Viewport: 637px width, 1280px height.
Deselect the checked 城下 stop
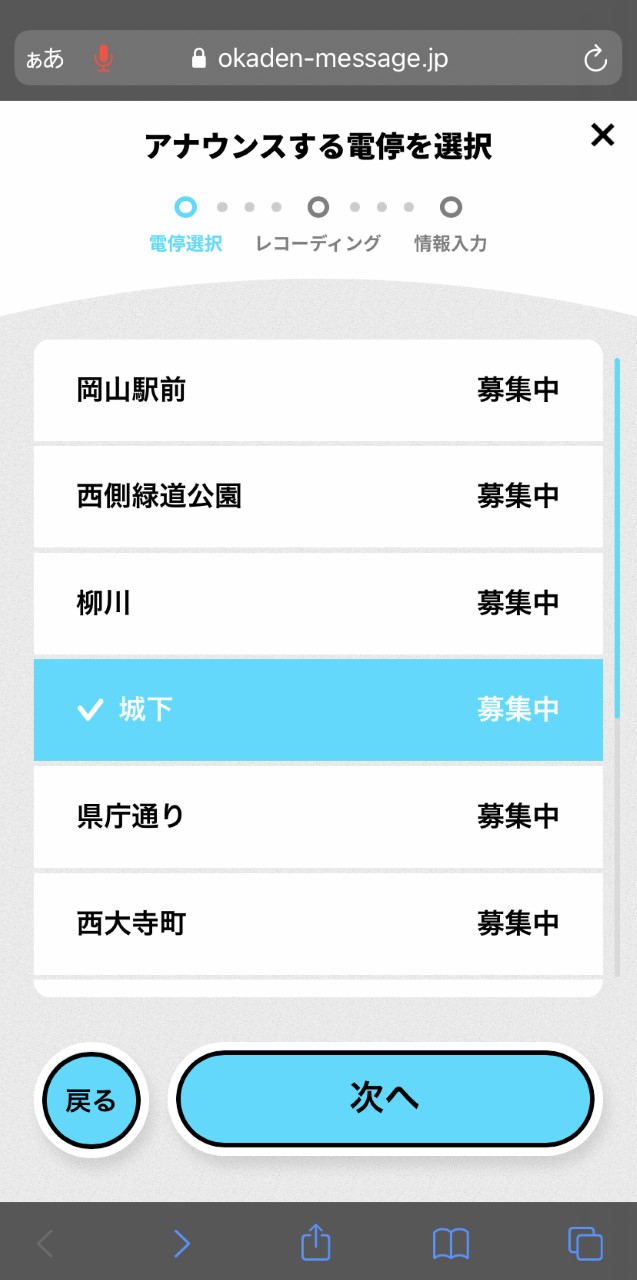coord(318,710)
